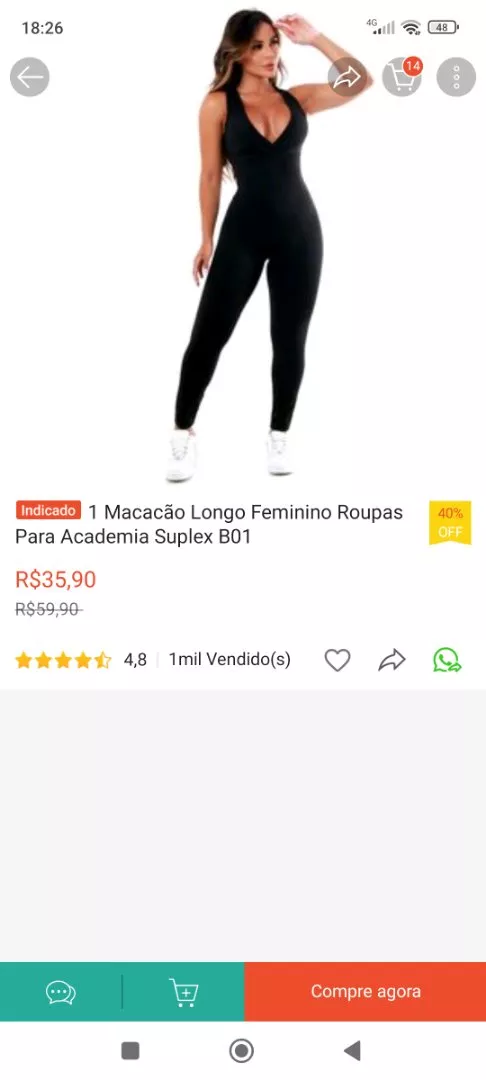Open the three-dot overflow menu
Screen dimensions: 486x1080
(456, 77)
